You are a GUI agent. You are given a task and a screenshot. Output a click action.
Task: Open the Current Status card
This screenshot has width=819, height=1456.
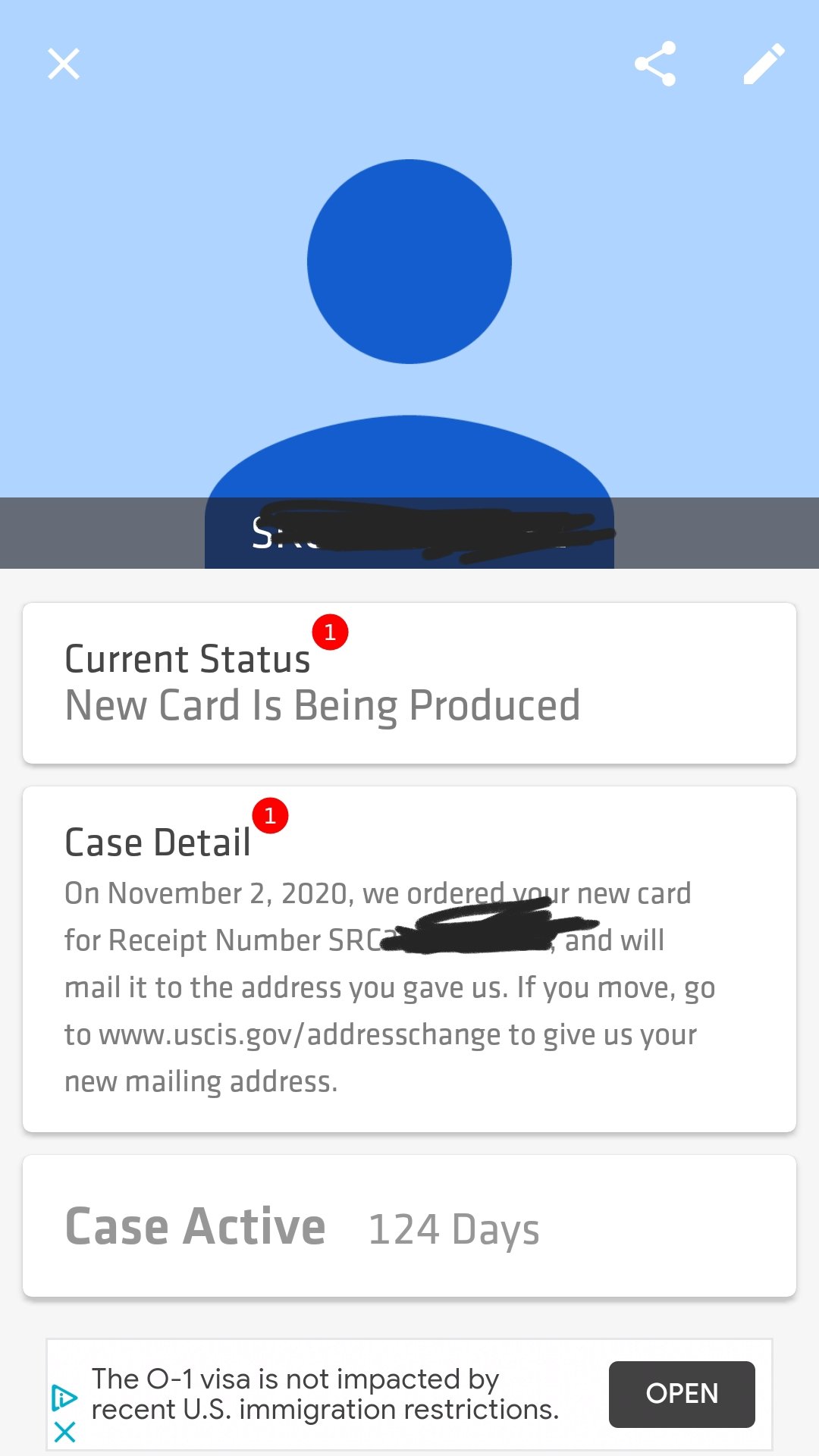point(409,683)
